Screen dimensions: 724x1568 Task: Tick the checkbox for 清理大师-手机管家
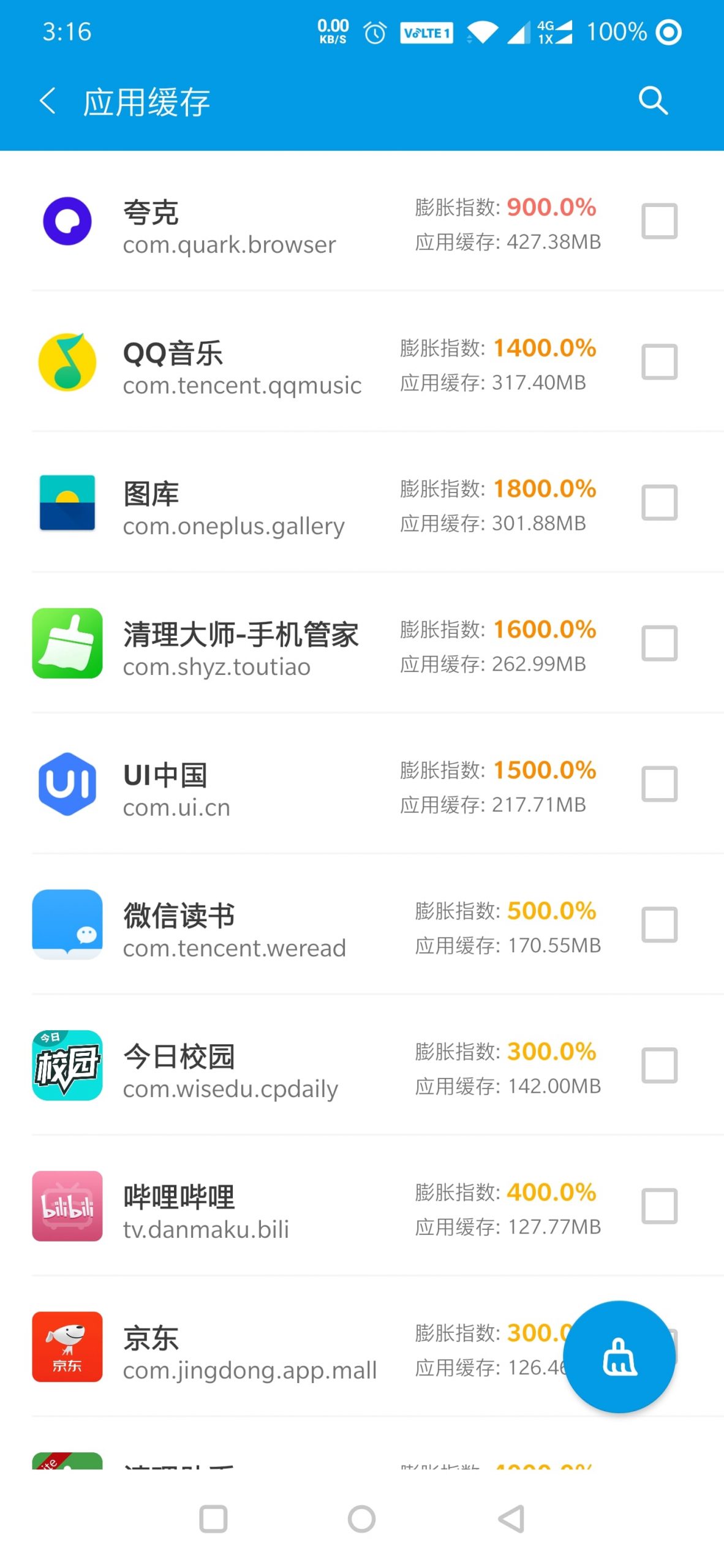coord(659,643)
